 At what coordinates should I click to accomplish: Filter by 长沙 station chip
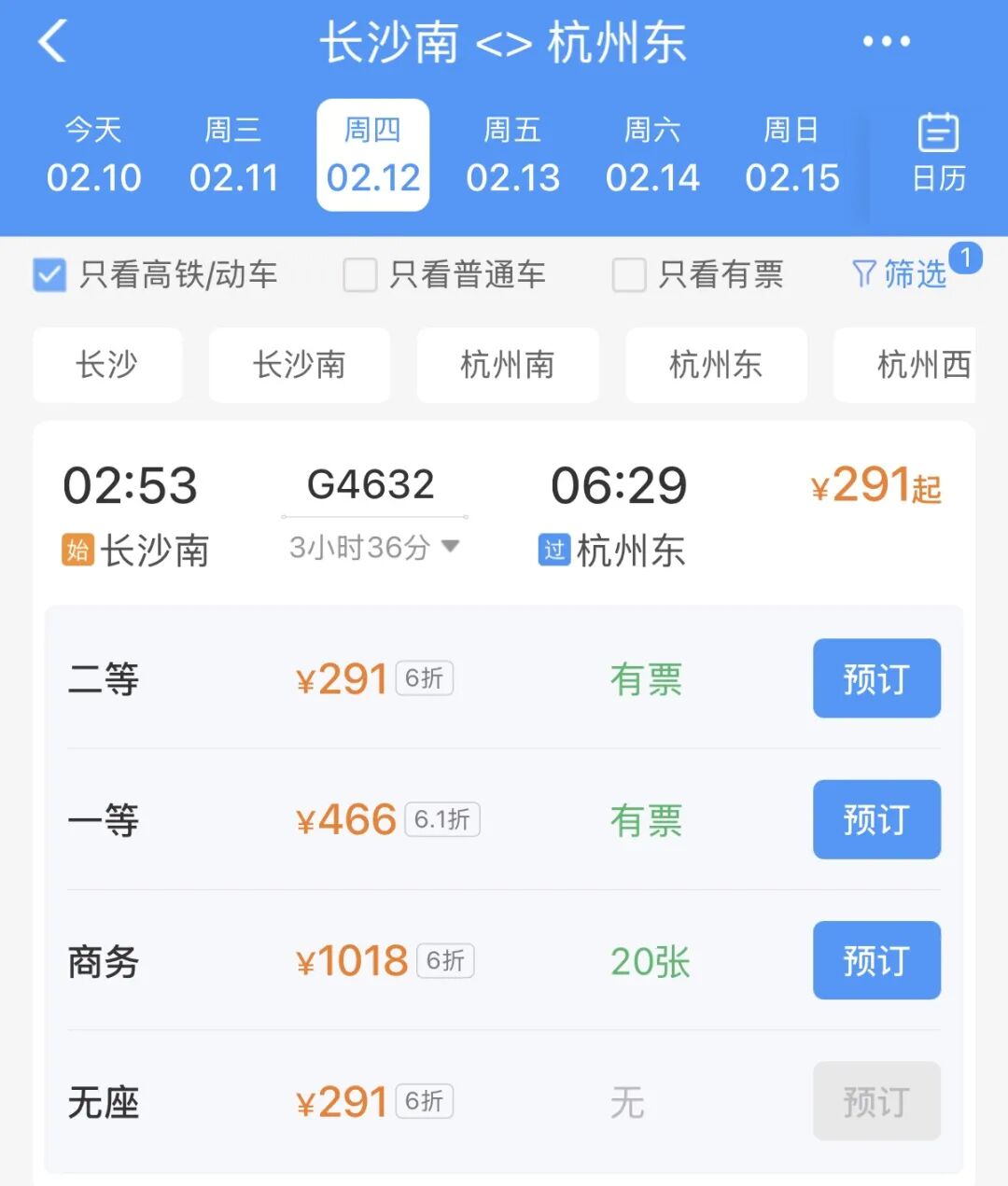click(107, 365)
